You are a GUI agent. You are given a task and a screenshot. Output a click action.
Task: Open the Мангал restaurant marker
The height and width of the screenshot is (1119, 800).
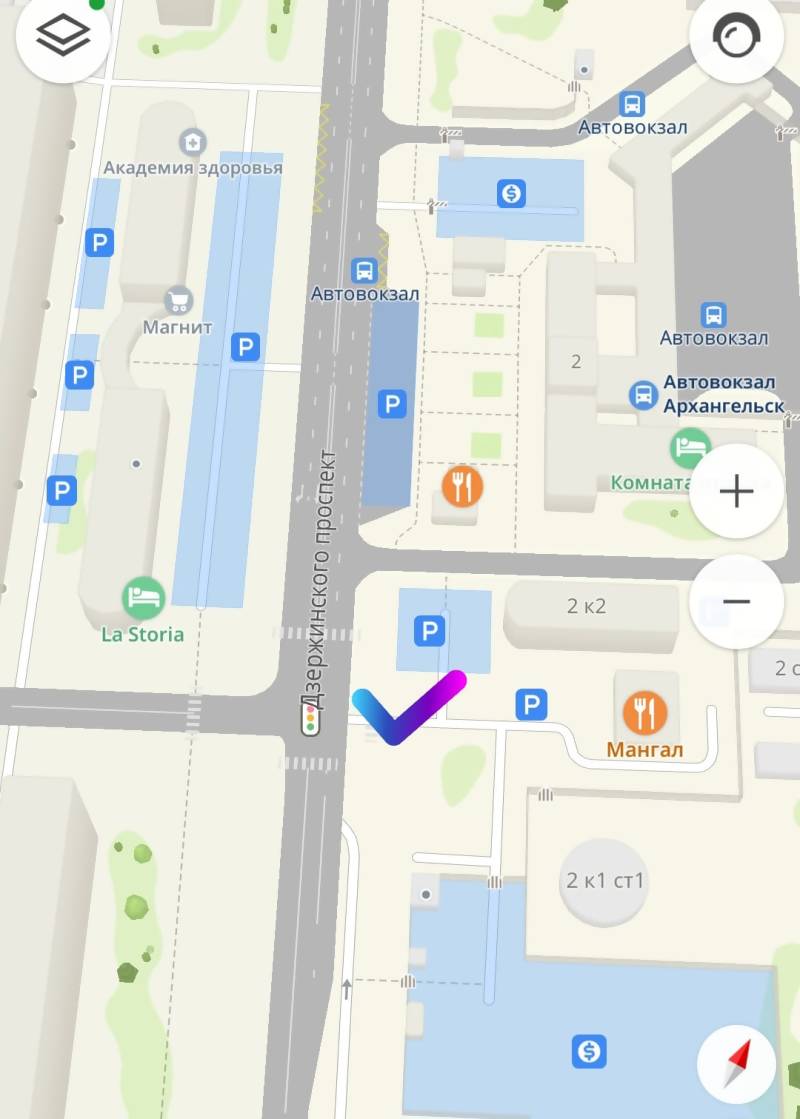pyautogui.click(x=645, y=713)
